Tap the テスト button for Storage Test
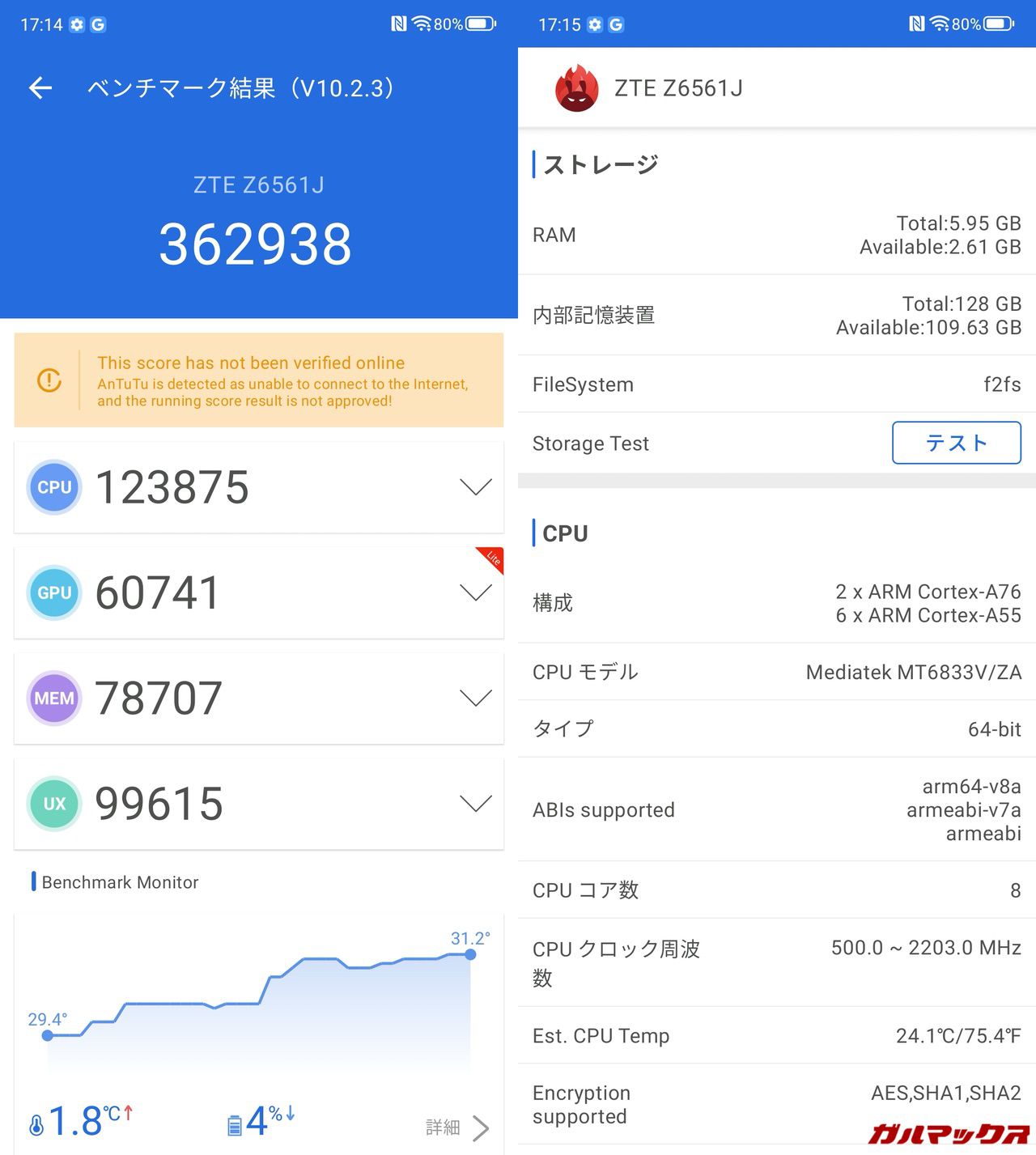 coord(956,443)
